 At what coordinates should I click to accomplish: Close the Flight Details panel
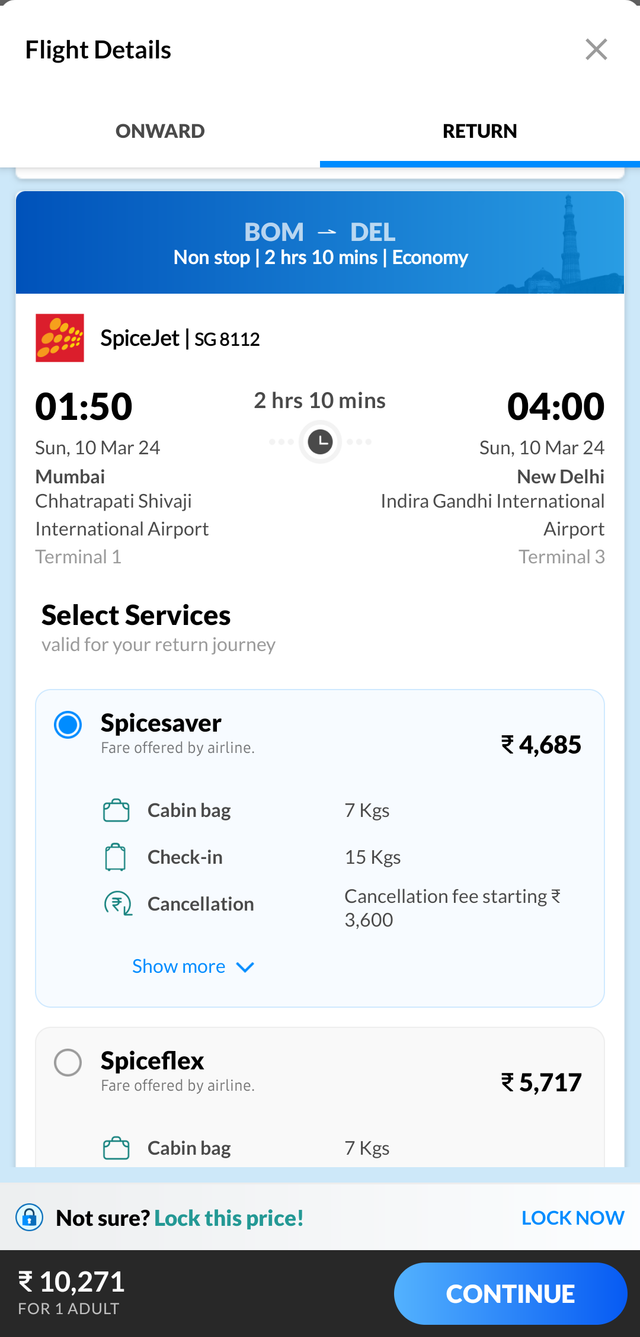[596, 50]
